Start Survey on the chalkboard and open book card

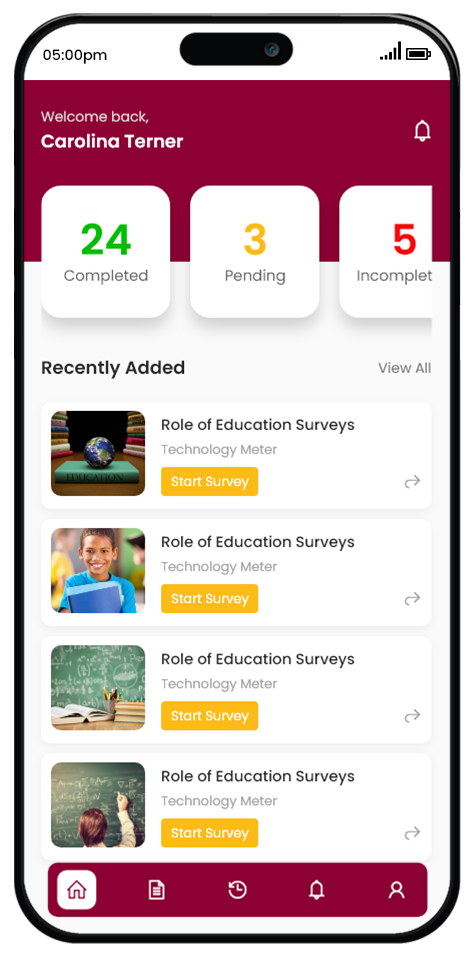(209, 716)
